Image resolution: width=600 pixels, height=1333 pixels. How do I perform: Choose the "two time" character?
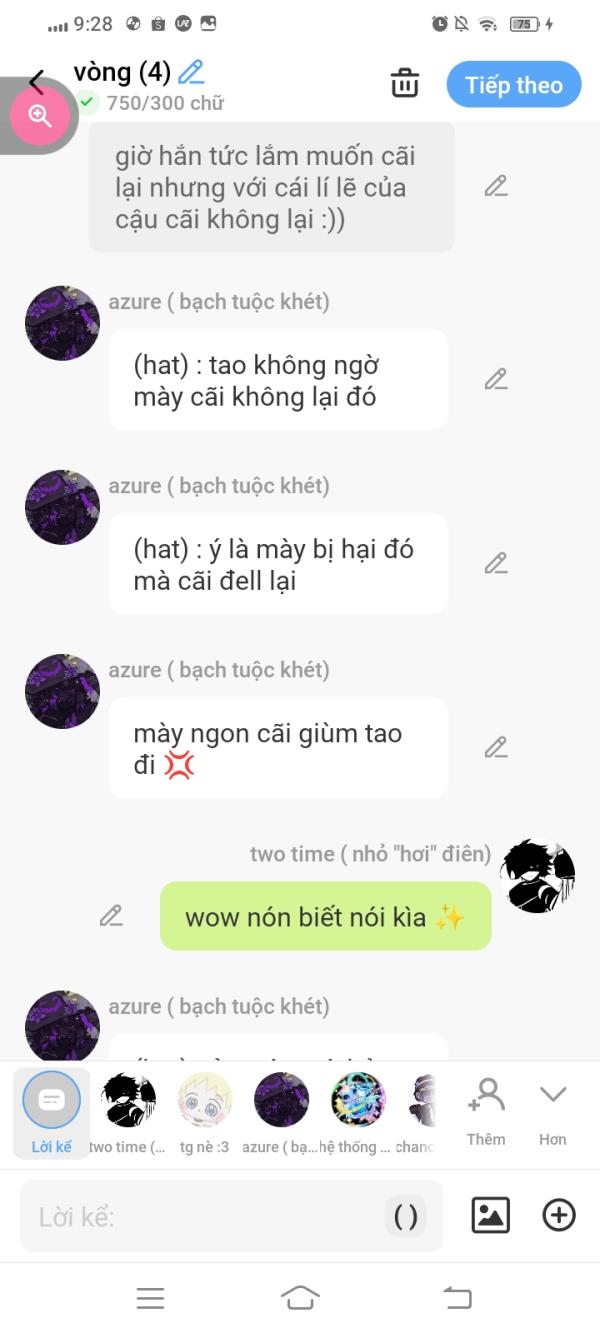(x=128, y=1110)
